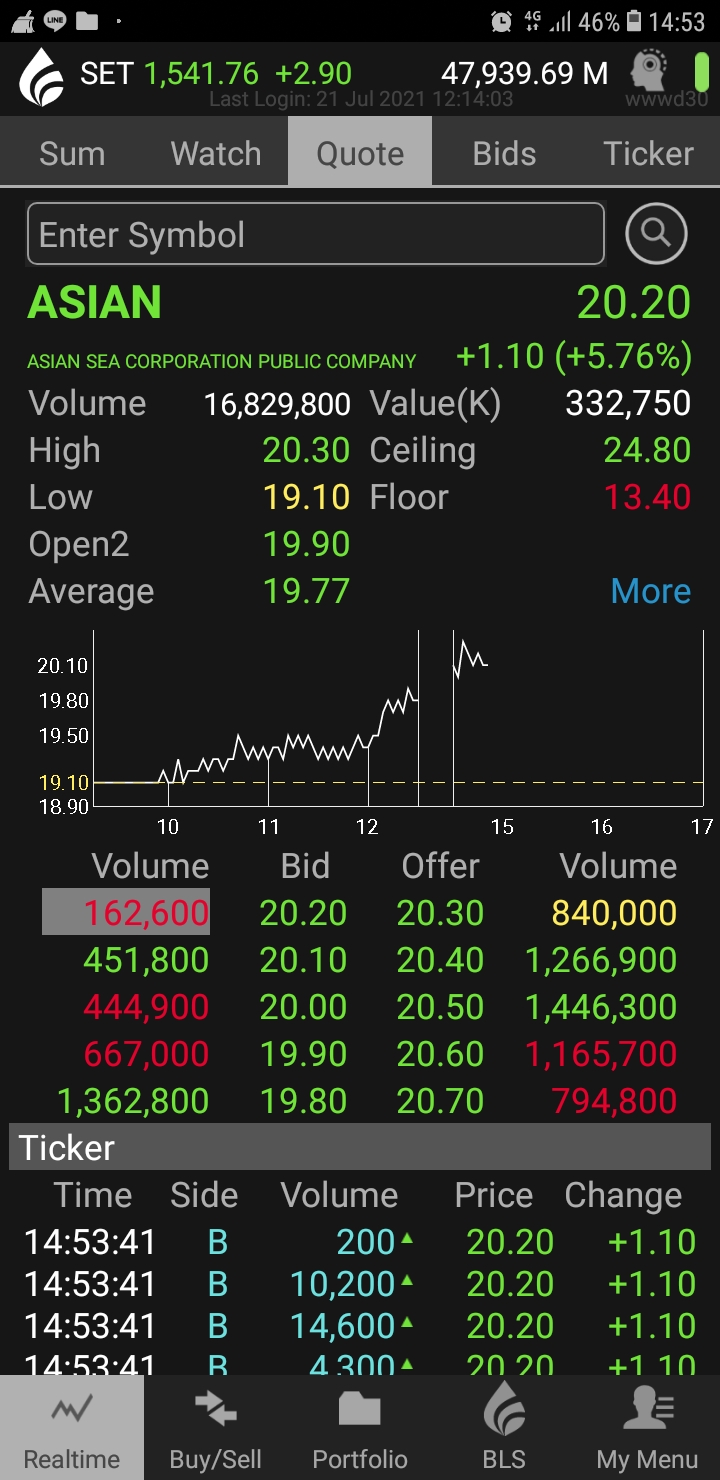Go to Buy/Sell
The height and width of the screenshot is (1480, 720).
[x=216, y=1428]
